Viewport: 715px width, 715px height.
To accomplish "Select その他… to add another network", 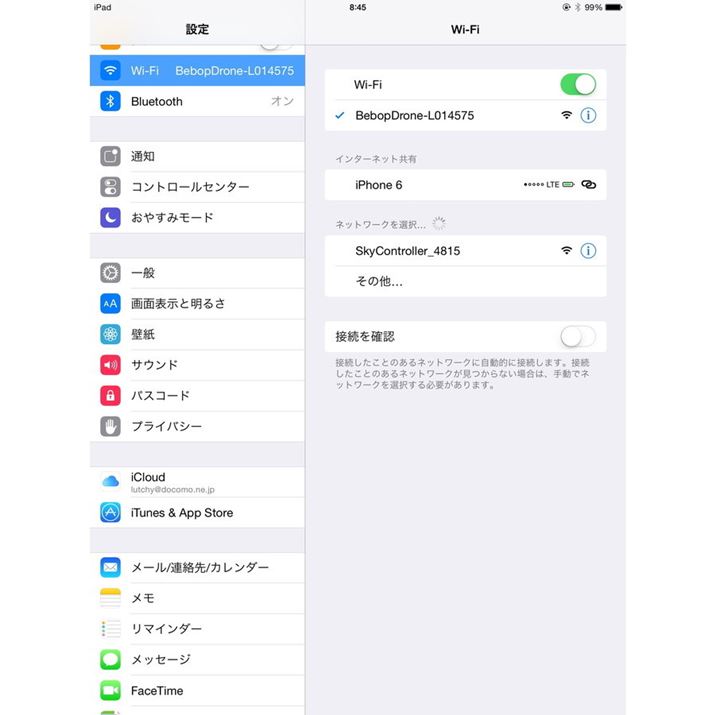I will tap(379, 282).
